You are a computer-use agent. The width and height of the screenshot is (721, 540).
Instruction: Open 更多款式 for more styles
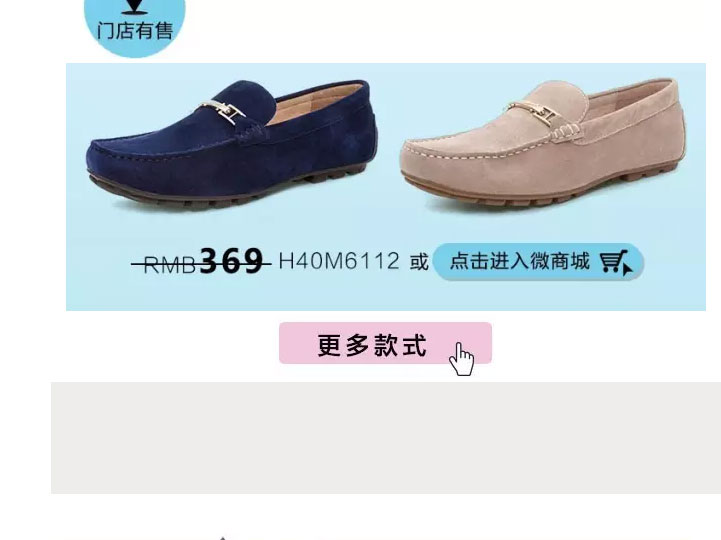point(385,344)
